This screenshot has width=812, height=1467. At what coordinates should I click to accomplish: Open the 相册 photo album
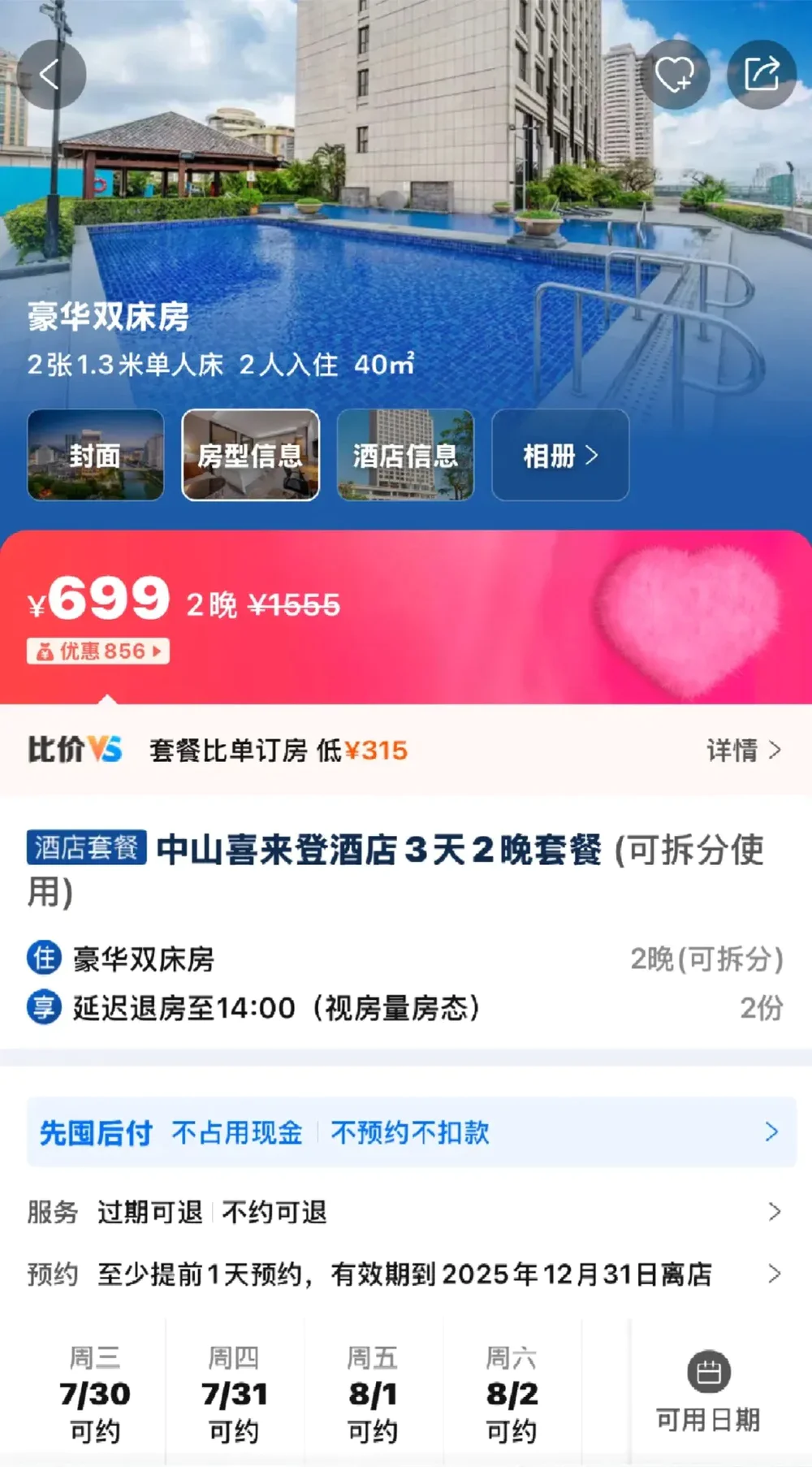(x=560, y=455)
